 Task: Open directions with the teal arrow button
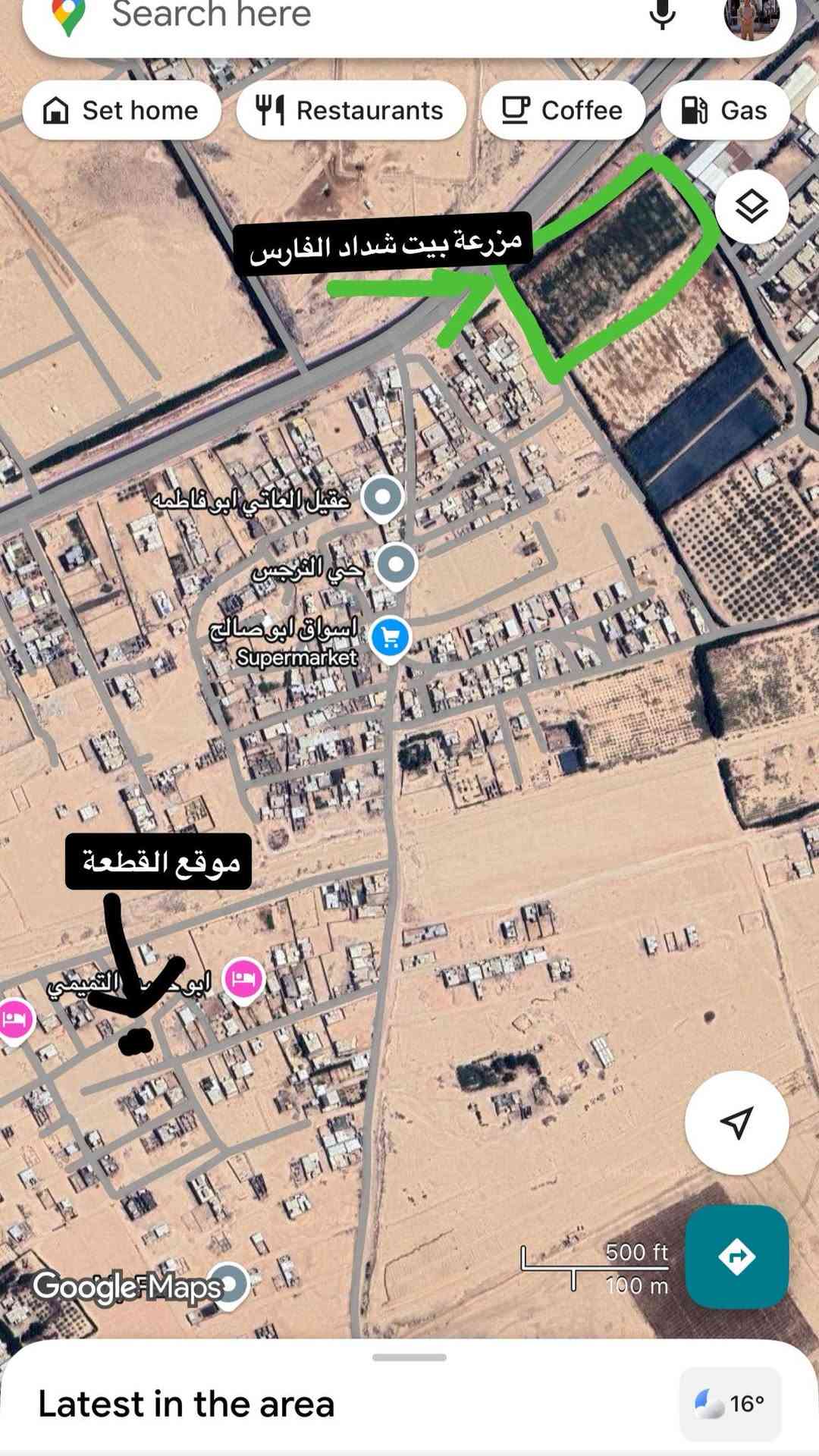(736, 1257)
